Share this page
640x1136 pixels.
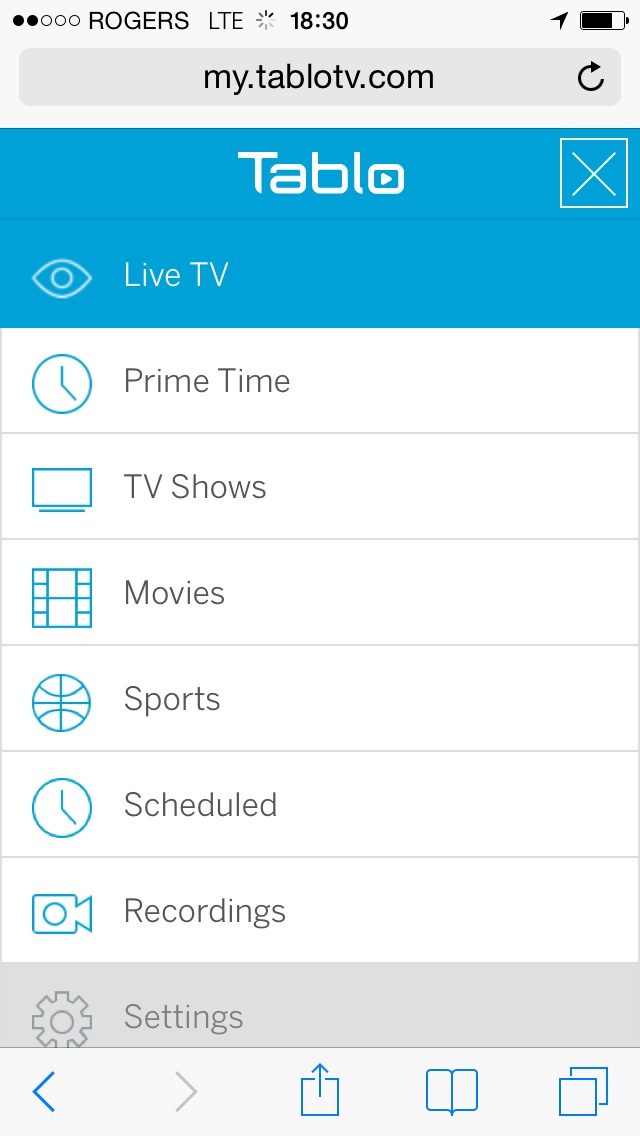320,1090
